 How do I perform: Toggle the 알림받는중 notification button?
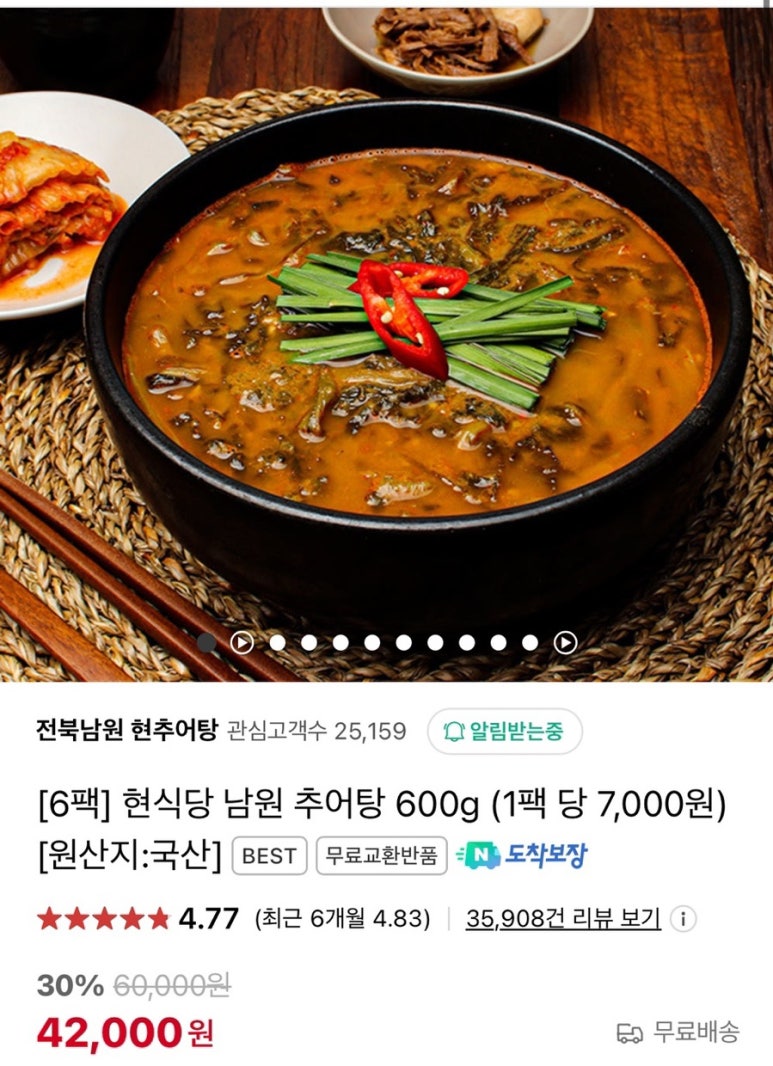click(x=504, y=731)
